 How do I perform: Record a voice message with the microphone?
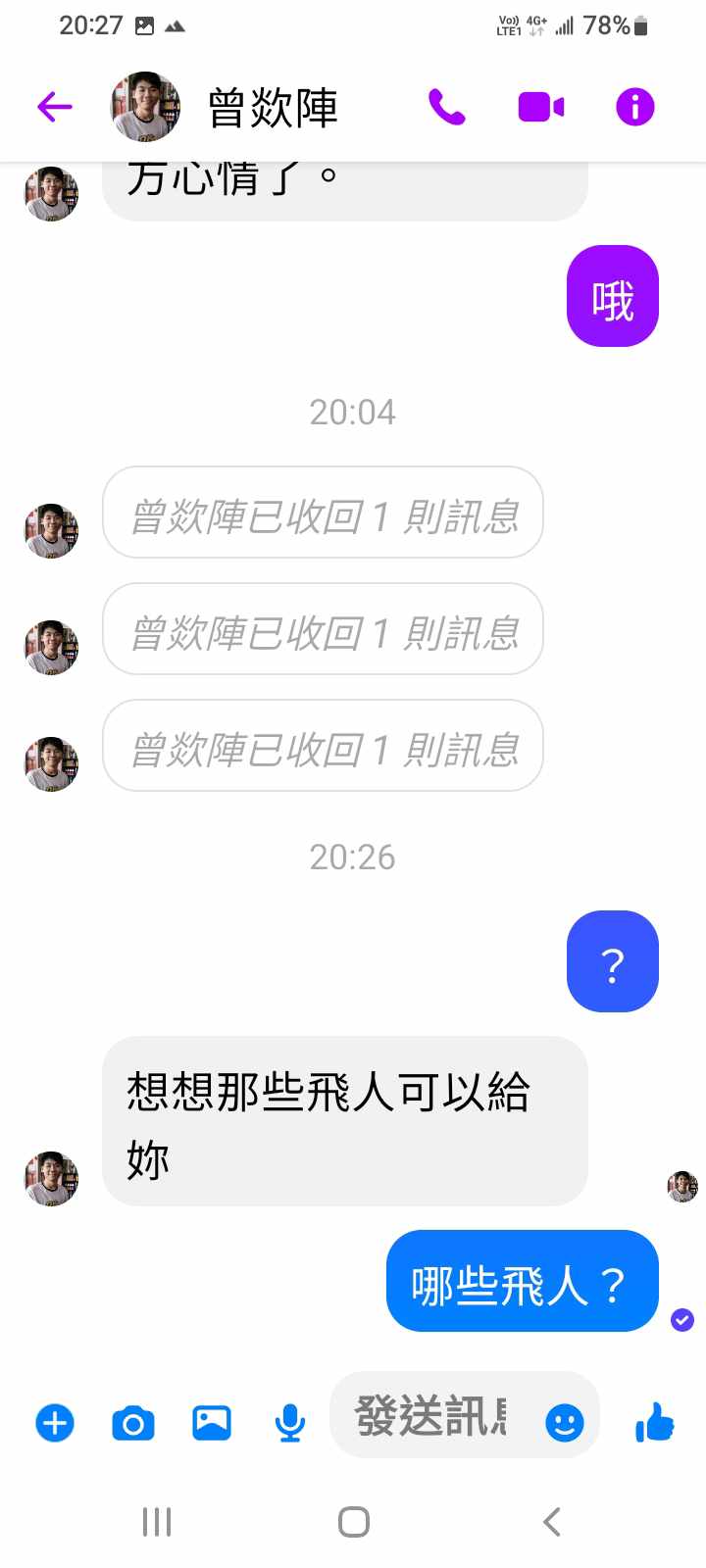(x=290, y=1422)
